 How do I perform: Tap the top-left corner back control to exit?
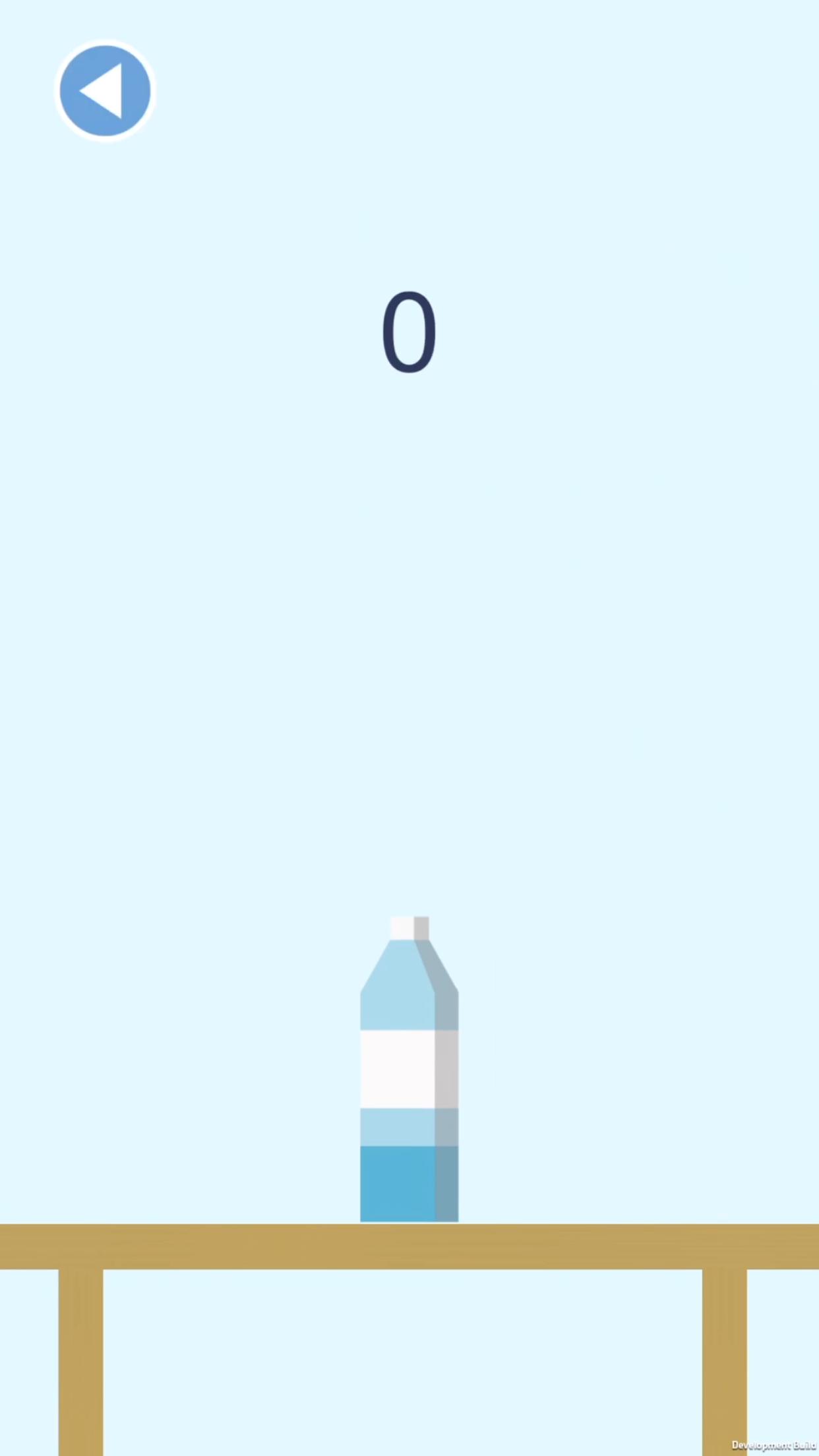pos(104,90)
